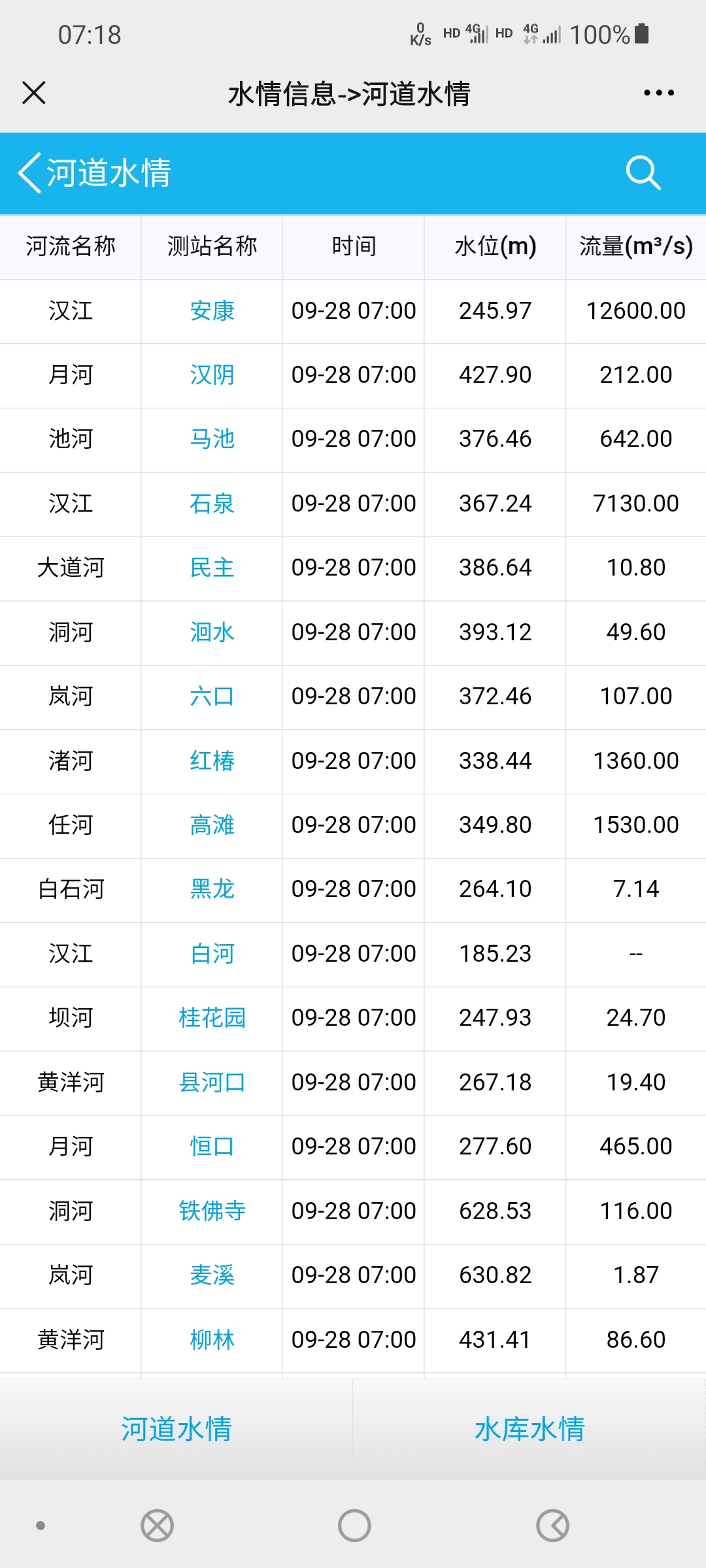The height and width of the screenshot is (1568, 706).
Task: Open the search magnifier icon
Action: (x=643, y=173)
